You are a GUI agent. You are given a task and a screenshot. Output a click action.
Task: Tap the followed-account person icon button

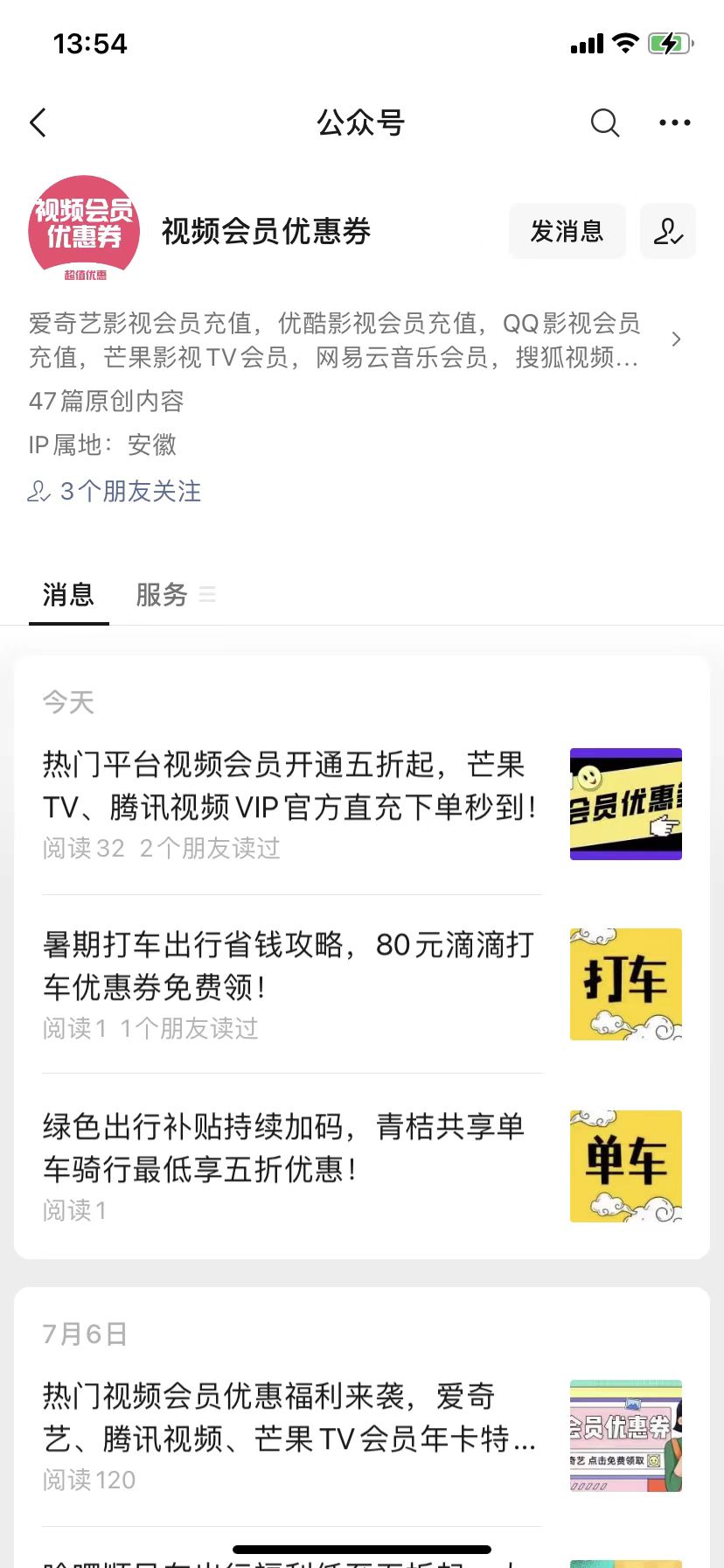[x=667, y=231]
